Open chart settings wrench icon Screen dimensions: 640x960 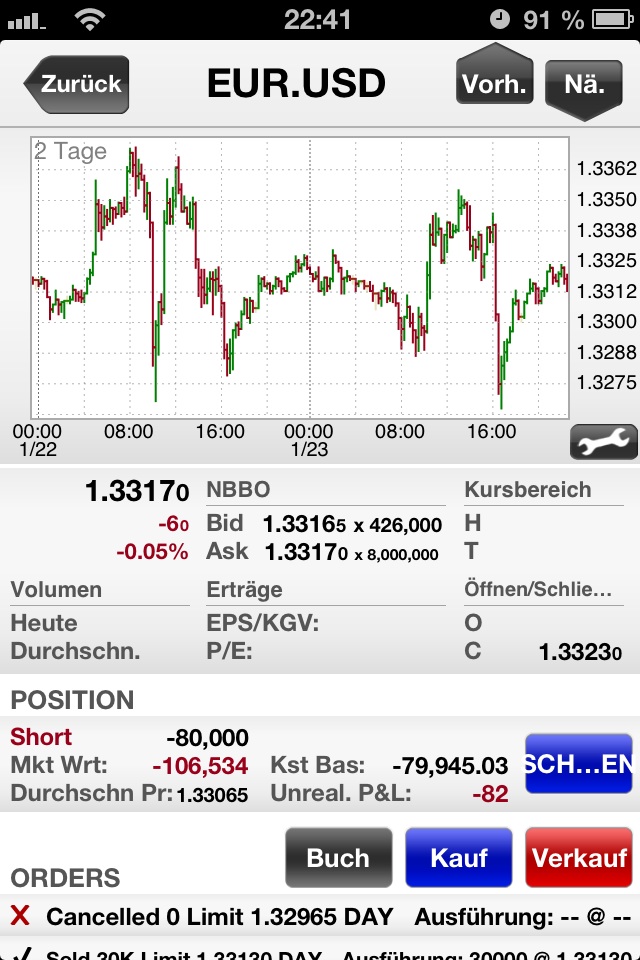pyautogui.click(x=603, y=441)
